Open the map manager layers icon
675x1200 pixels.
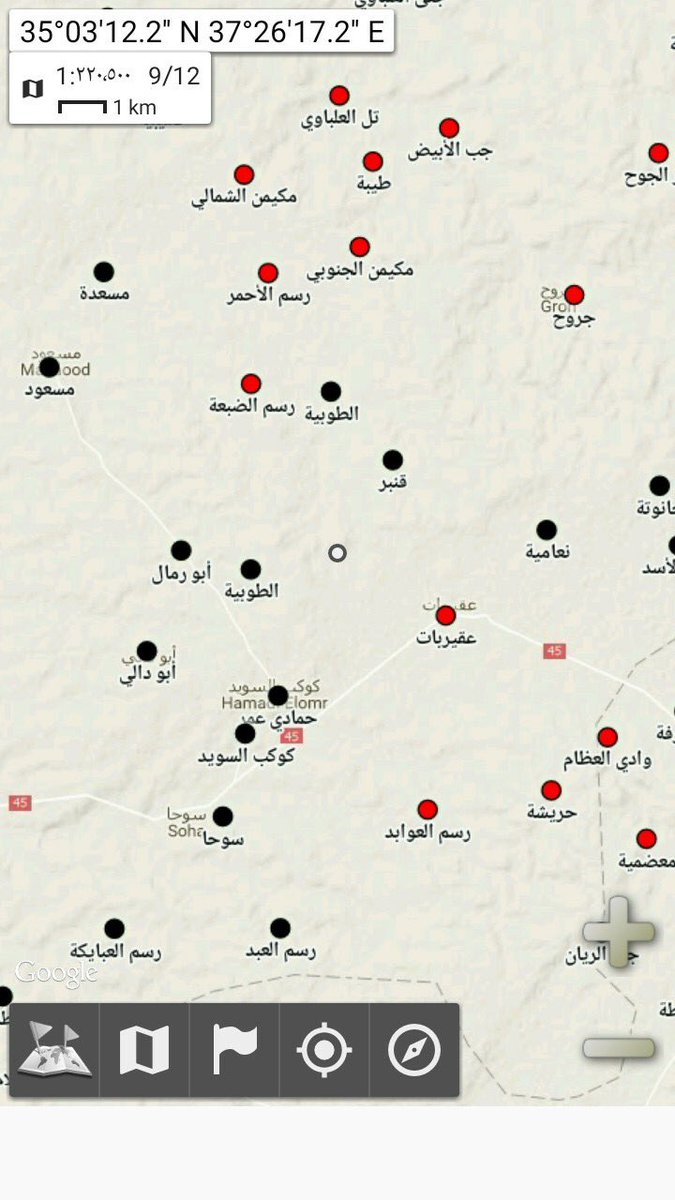click(54, 1050)
